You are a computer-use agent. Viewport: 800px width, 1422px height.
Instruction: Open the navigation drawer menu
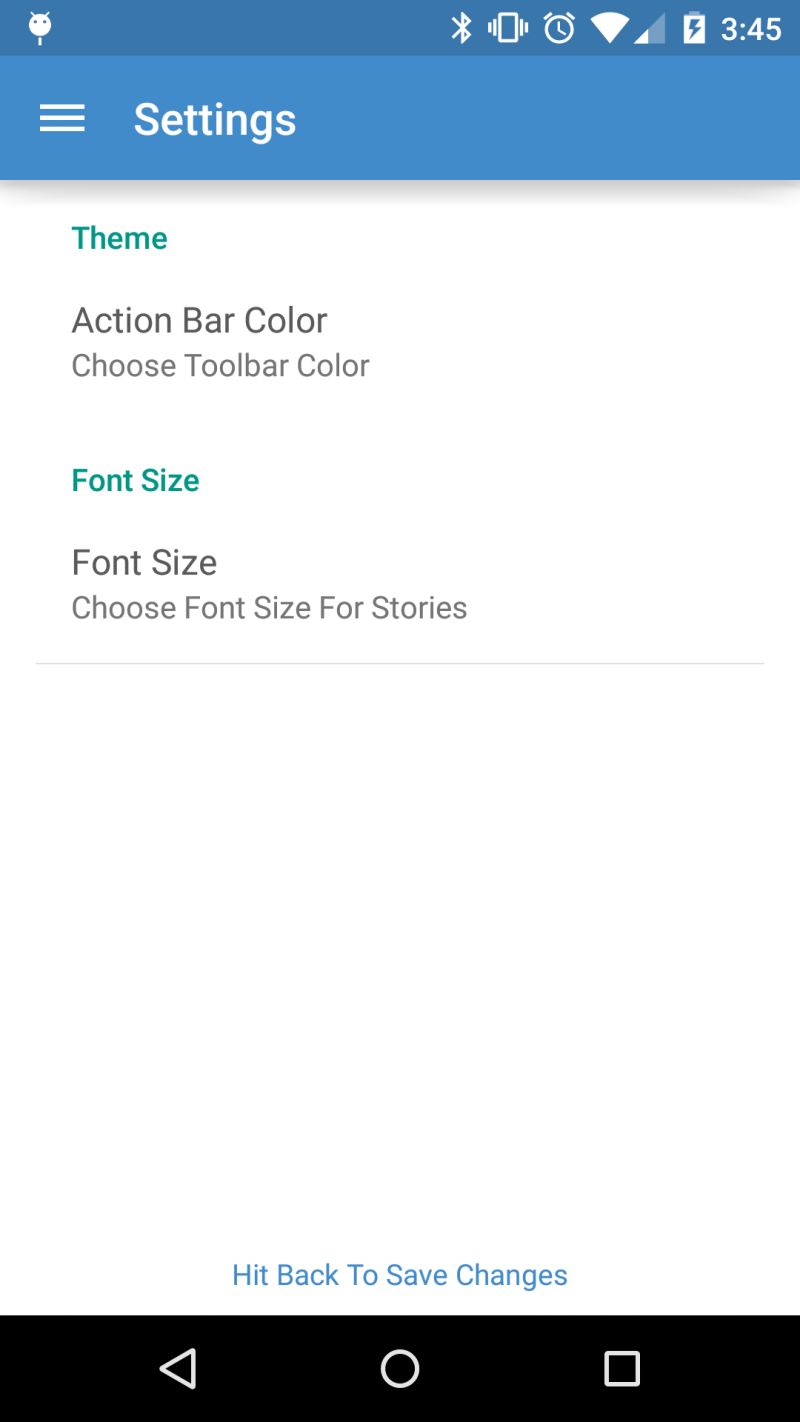pyautogui.click(x=62, y=119)
